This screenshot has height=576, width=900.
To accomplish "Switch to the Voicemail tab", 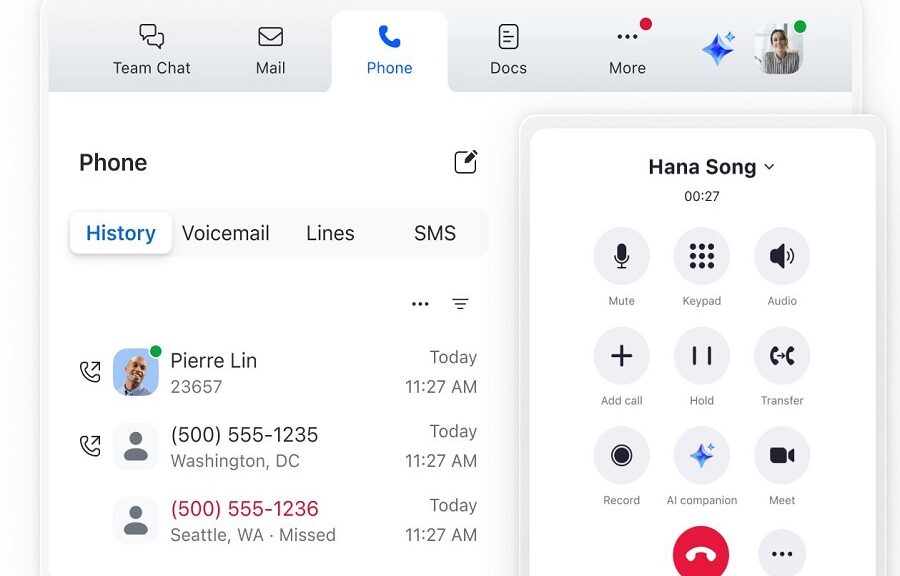I will point(226,233).
